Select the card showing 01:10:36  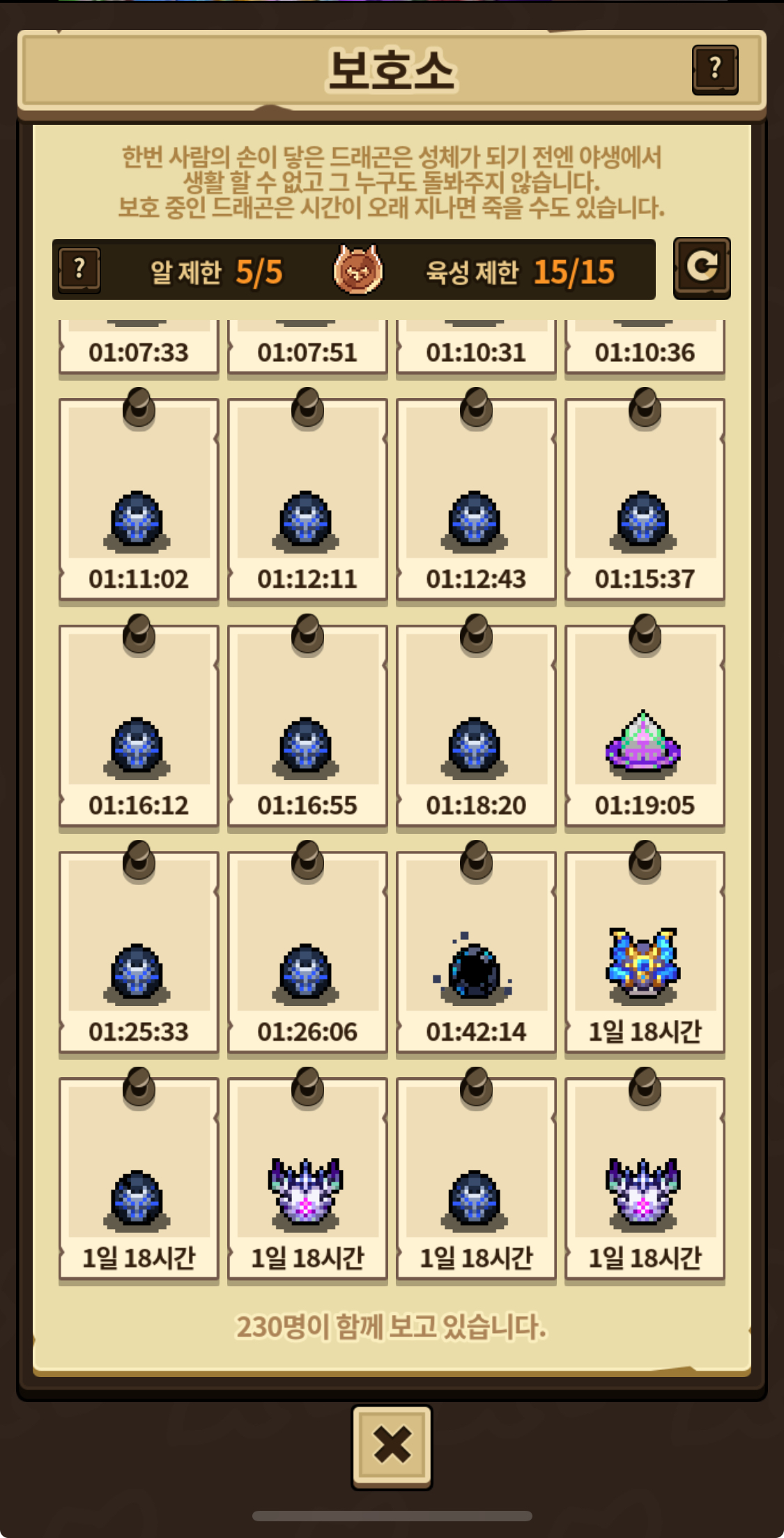tap(645, 347)
